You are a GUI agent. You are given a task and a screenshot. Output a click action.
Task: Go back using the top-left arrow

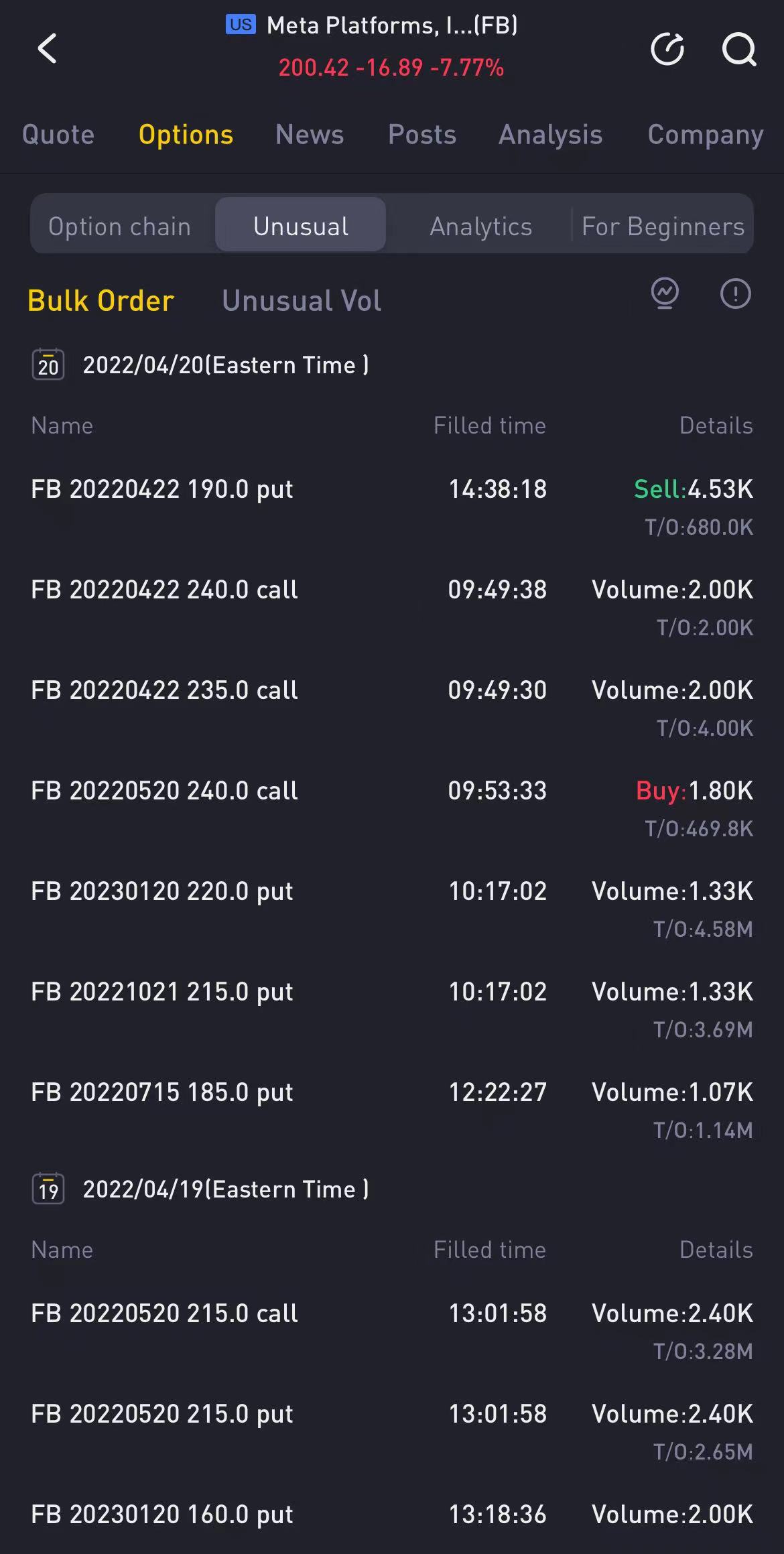47,49
